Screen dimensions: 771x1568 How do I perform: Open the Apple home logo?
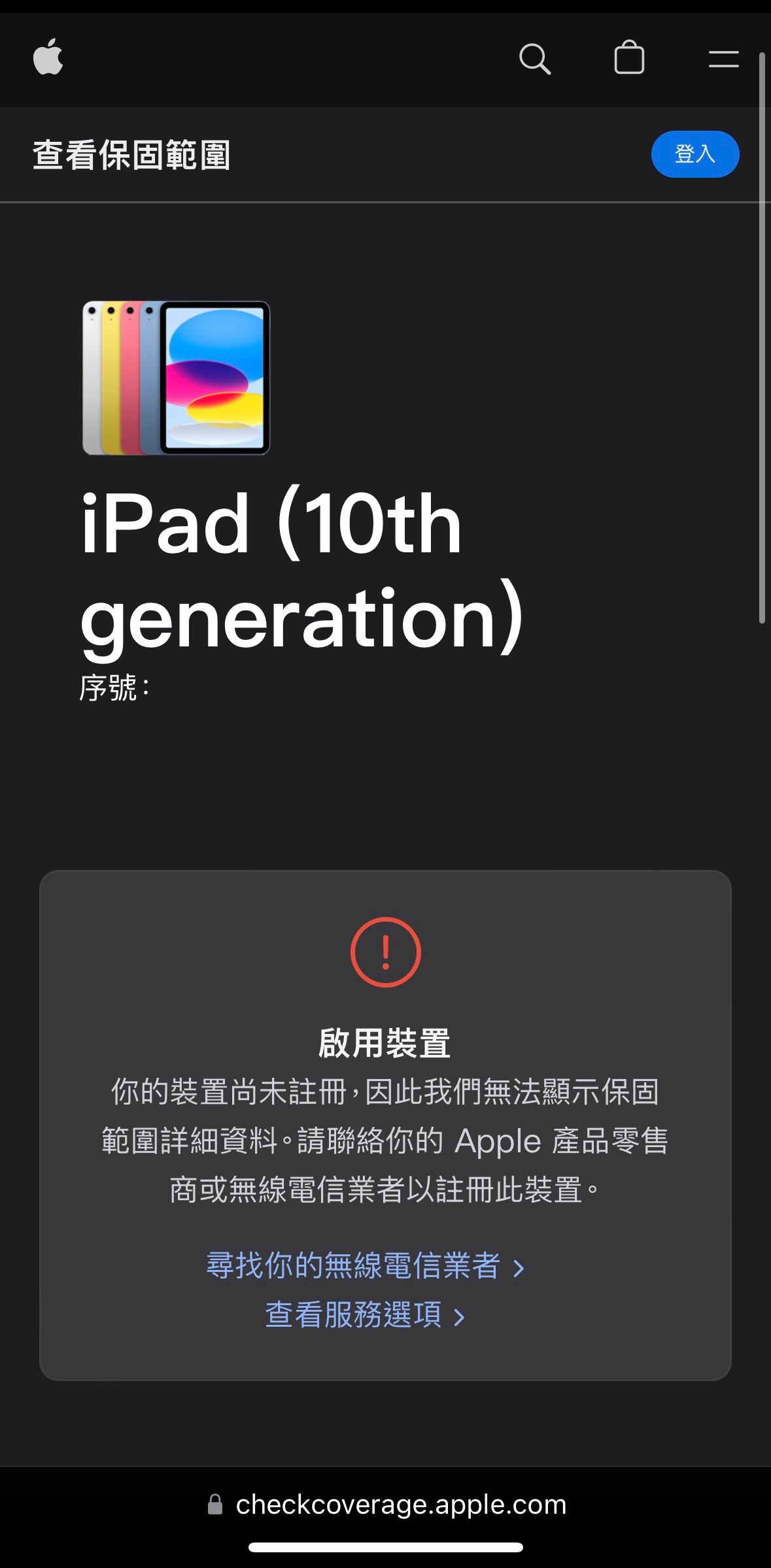pyautogui.click(x=48, y=58)
